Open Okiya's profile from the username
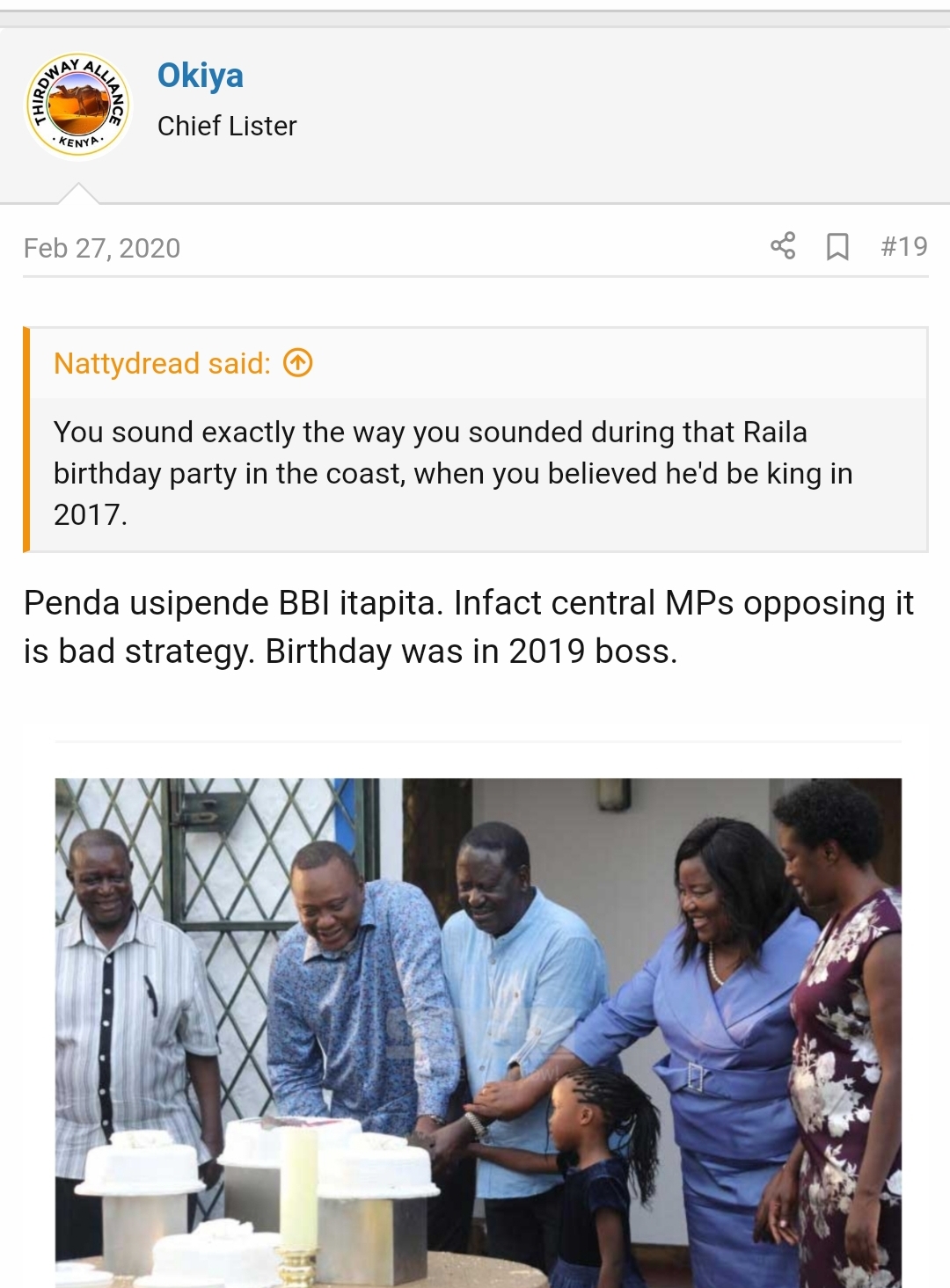Image resolution: width=950 pixels, height=1288 pixels. click(x=200, y=76)
